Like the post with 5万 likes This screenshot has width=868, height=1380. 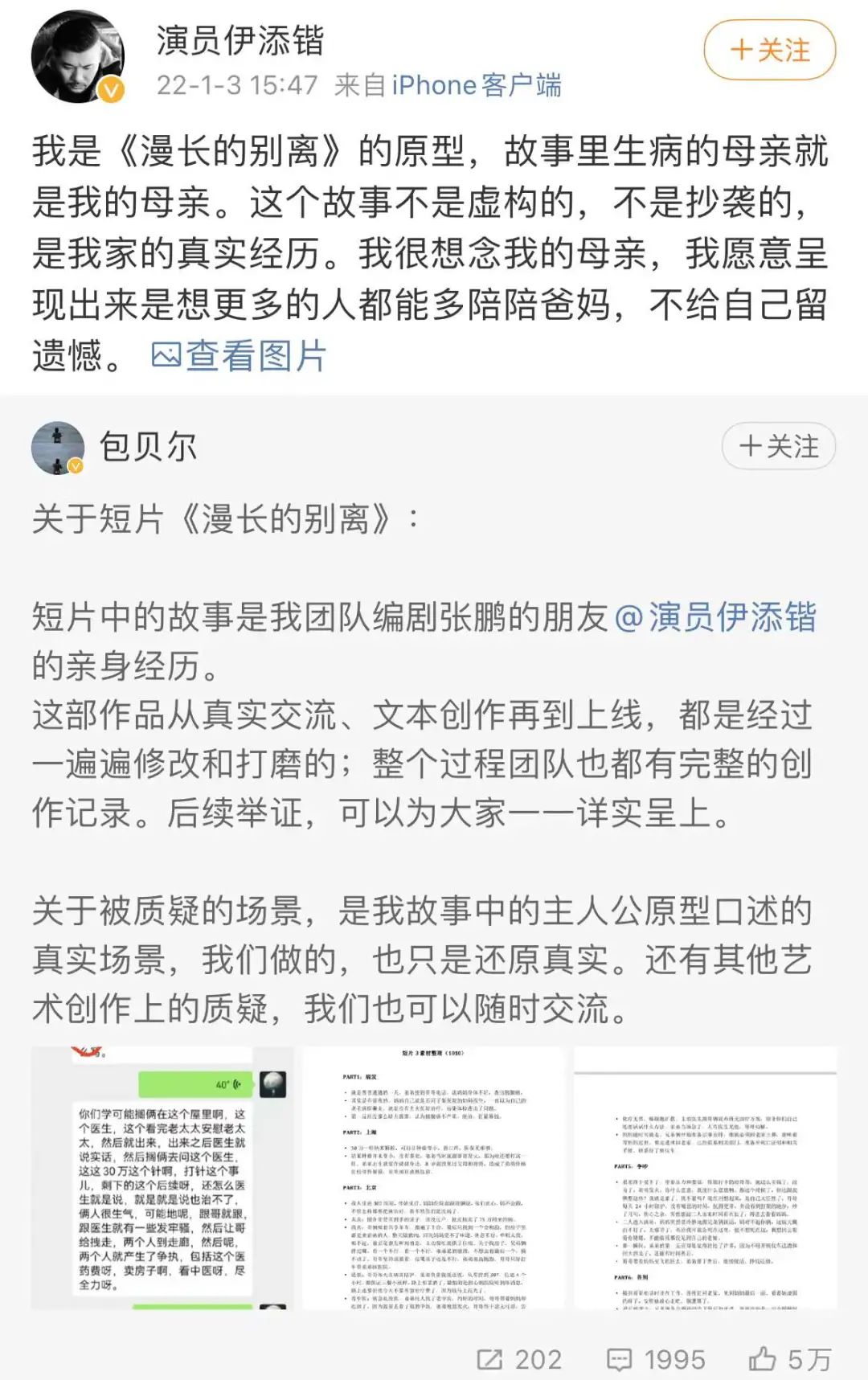789,1359
